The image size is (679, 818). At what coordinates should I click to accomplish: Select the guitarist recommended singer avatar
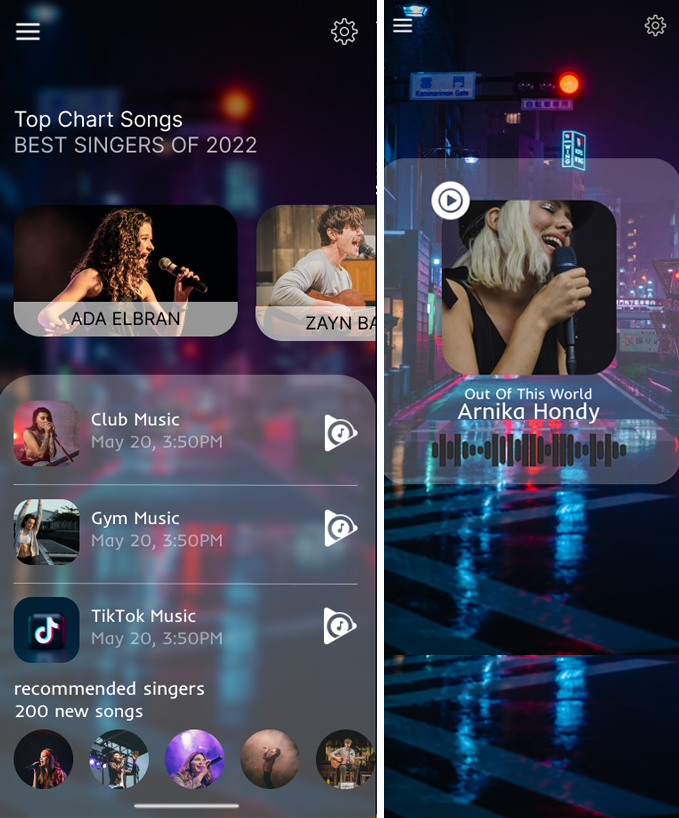click(345, 759)
